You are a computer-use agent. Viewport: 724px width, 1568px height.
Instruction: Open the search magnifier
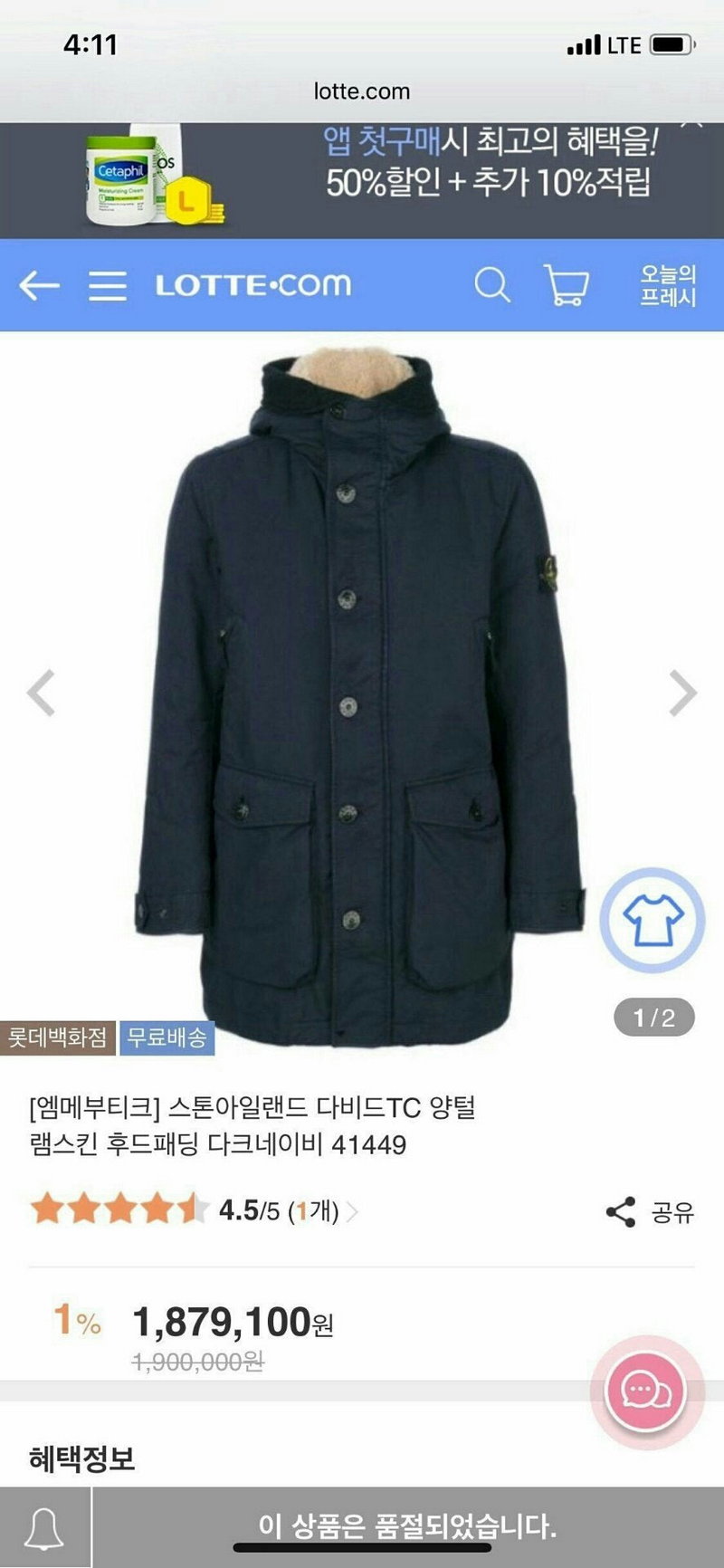[x=492, y=285]
